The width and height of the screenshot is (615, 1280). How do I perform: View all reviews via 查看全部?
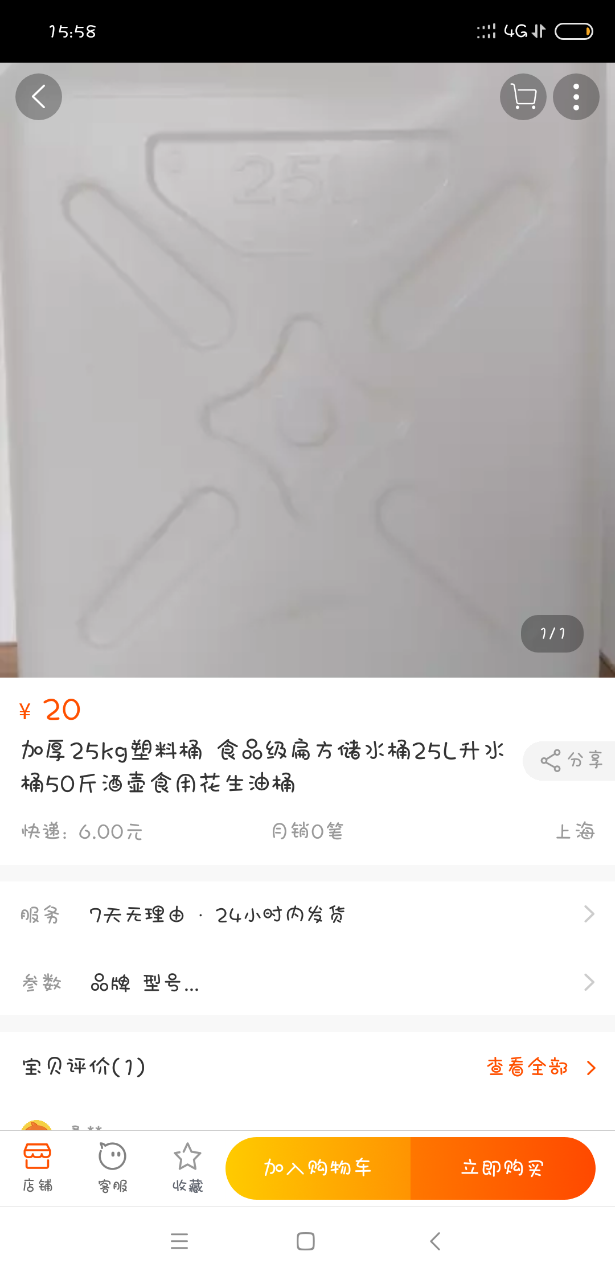click(x=541, y=1067)
